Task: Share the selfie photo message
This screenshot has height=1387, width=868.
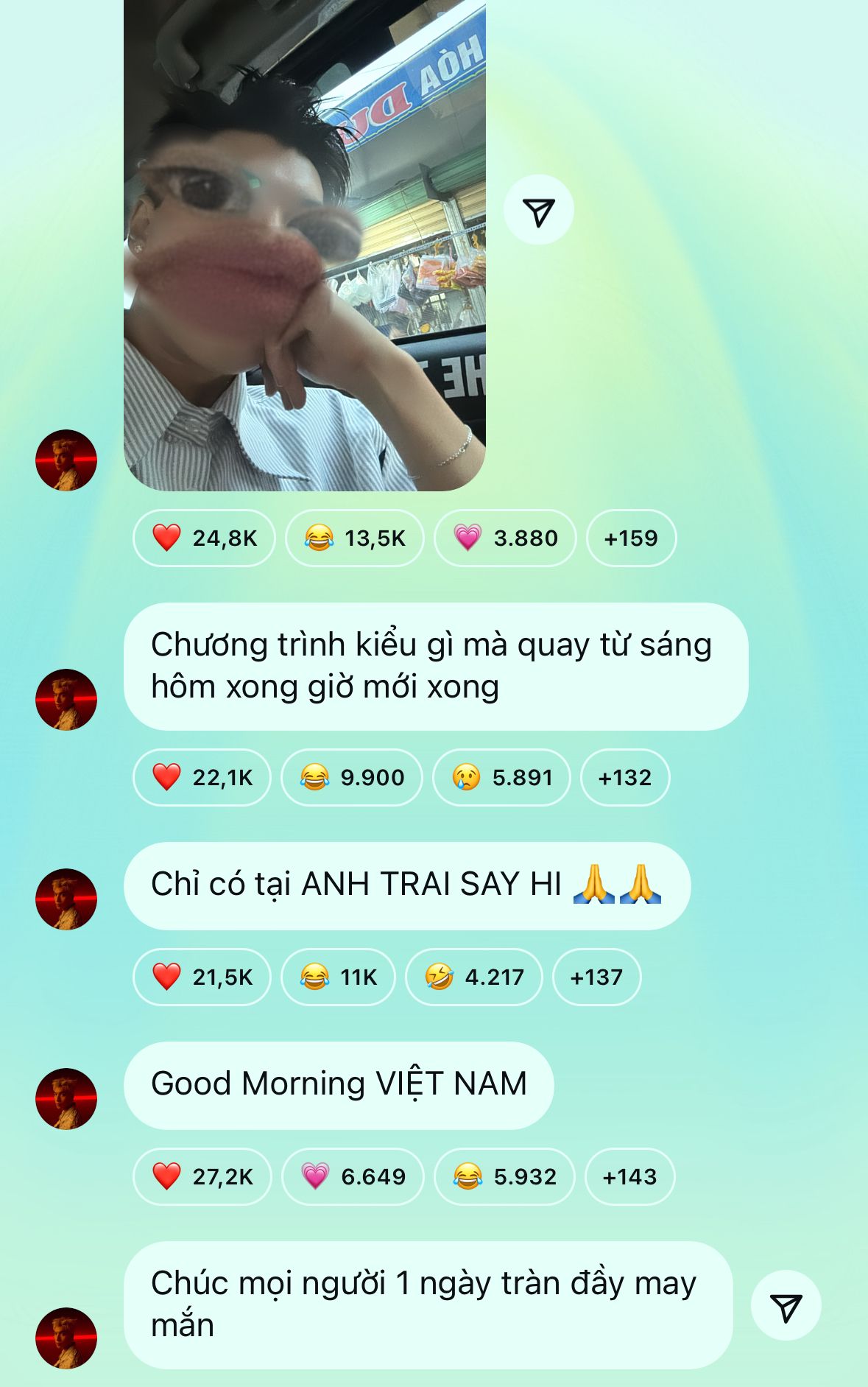Action: click(538, 211)
